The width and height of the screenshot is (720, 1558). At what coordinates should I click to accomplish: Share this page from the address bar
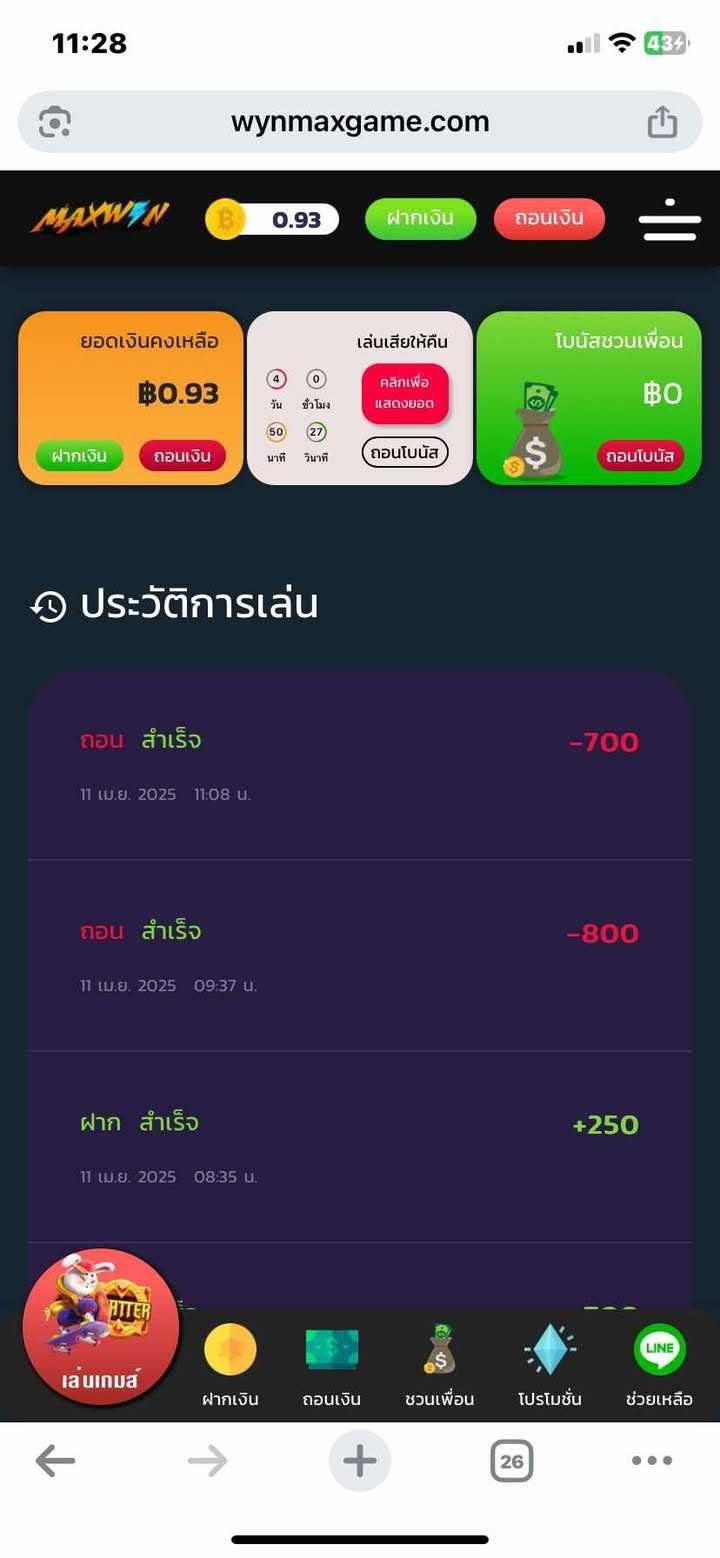662,122
